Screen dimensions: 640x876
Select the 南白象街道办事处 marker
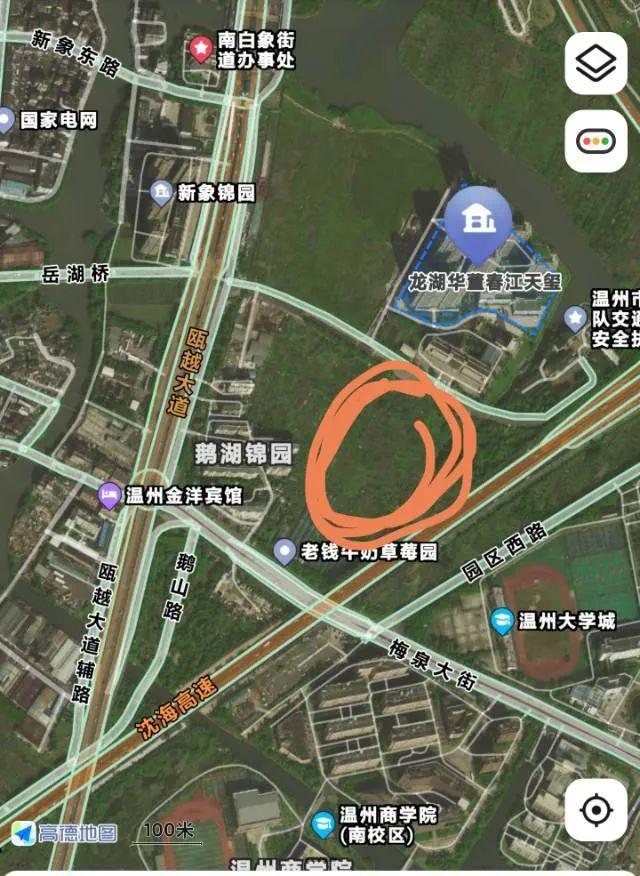coord(202,47)
